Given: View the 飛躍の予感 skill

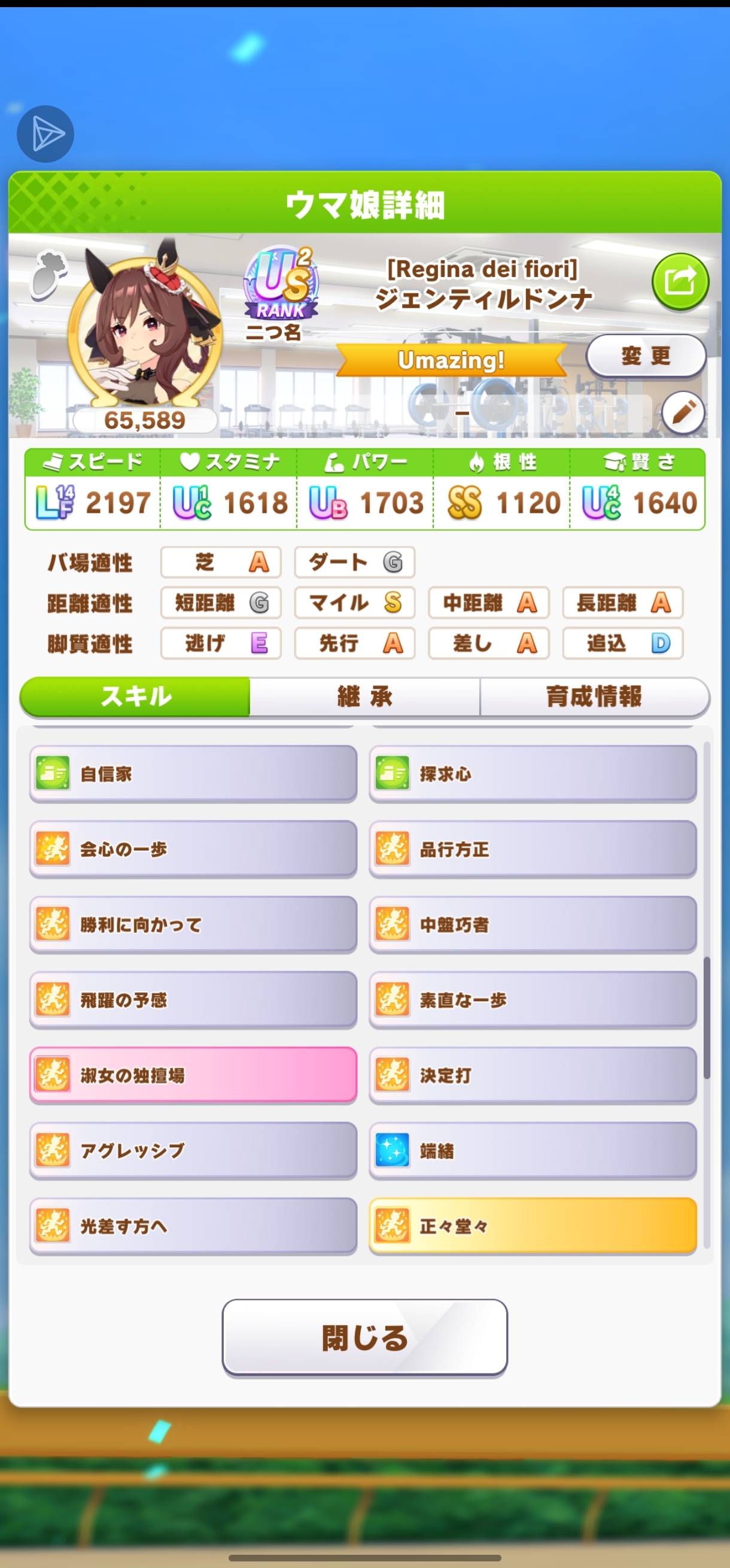Looking at the screenshot, I should coord(193,1000).
